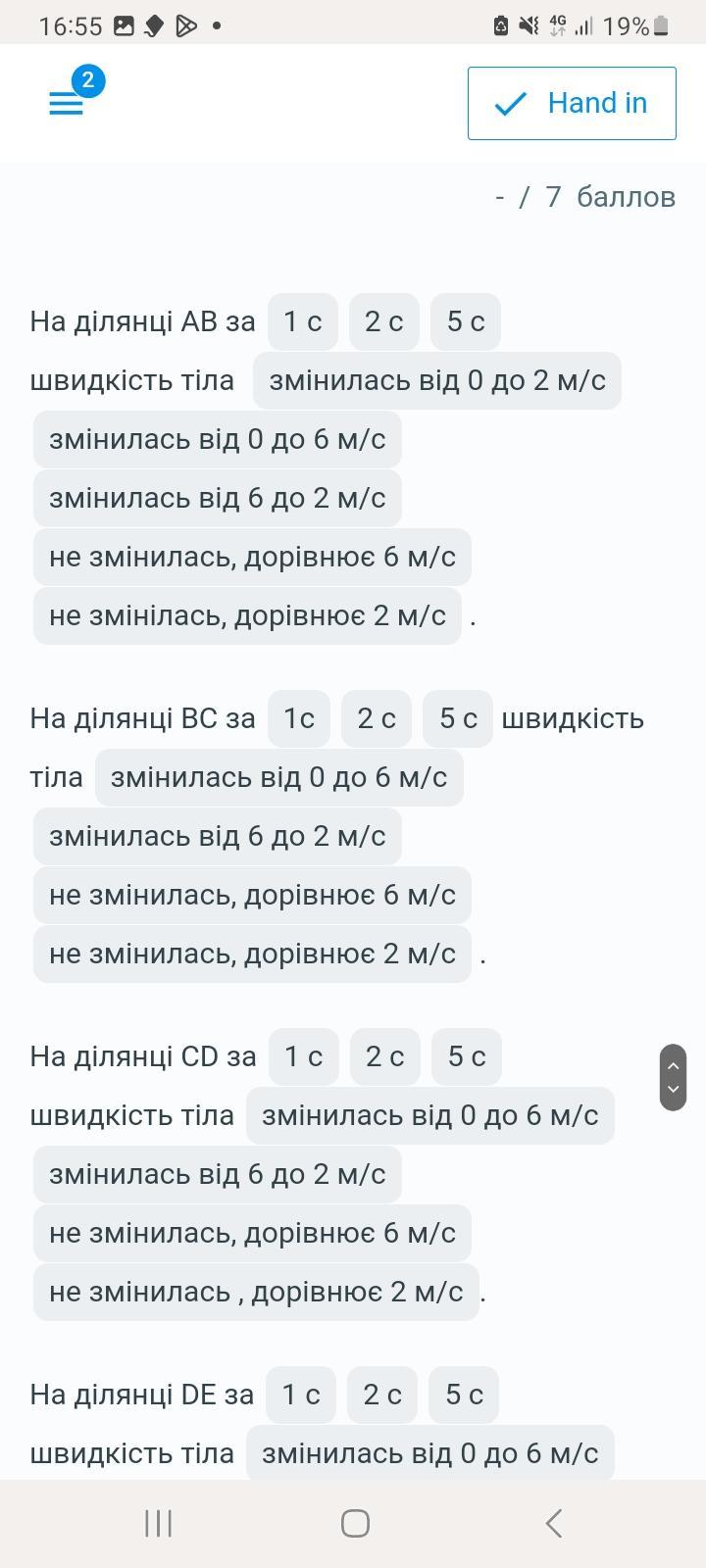Screen dimensions: 706x1568
Task: Tap the up/down scroll handle
Action: point(673,1077)
